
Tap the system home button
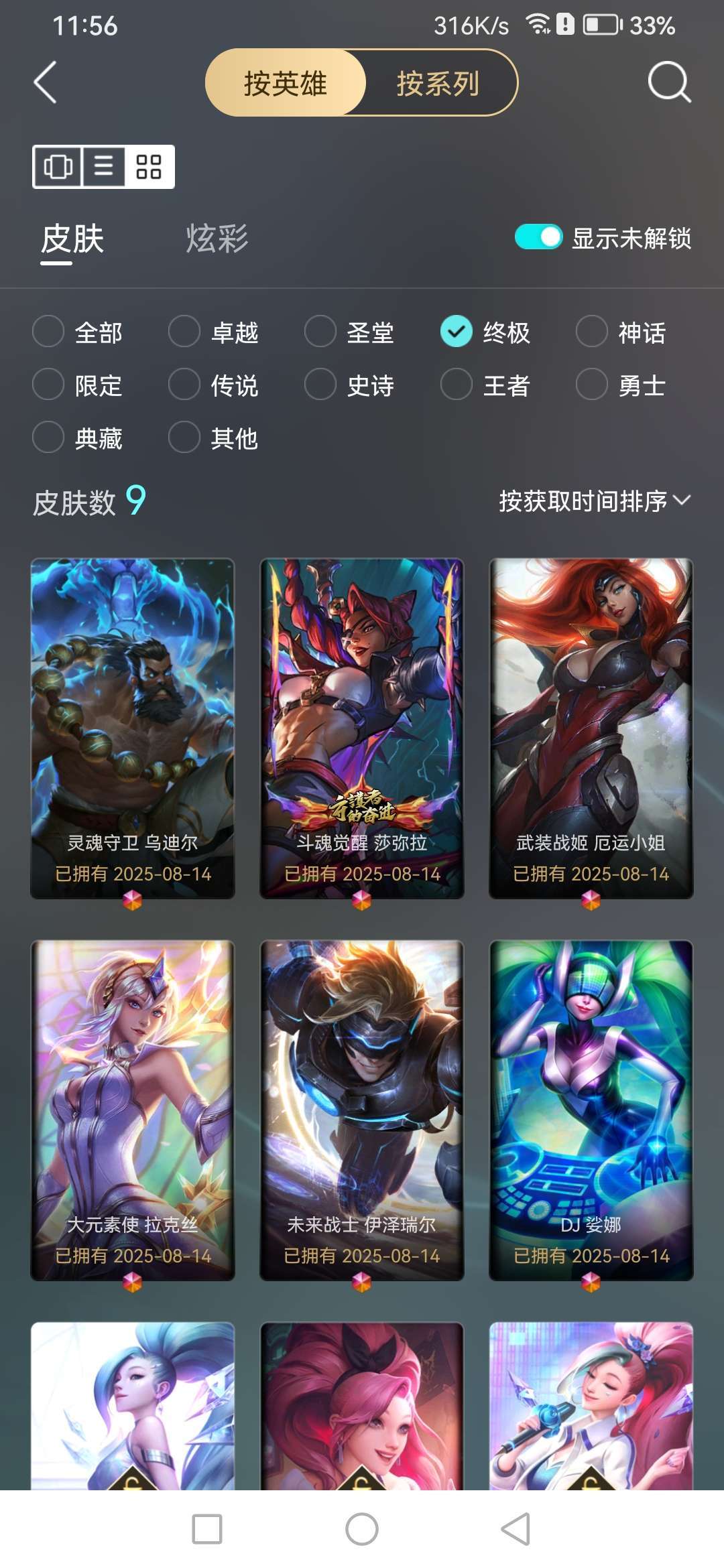click(362, 1529)
